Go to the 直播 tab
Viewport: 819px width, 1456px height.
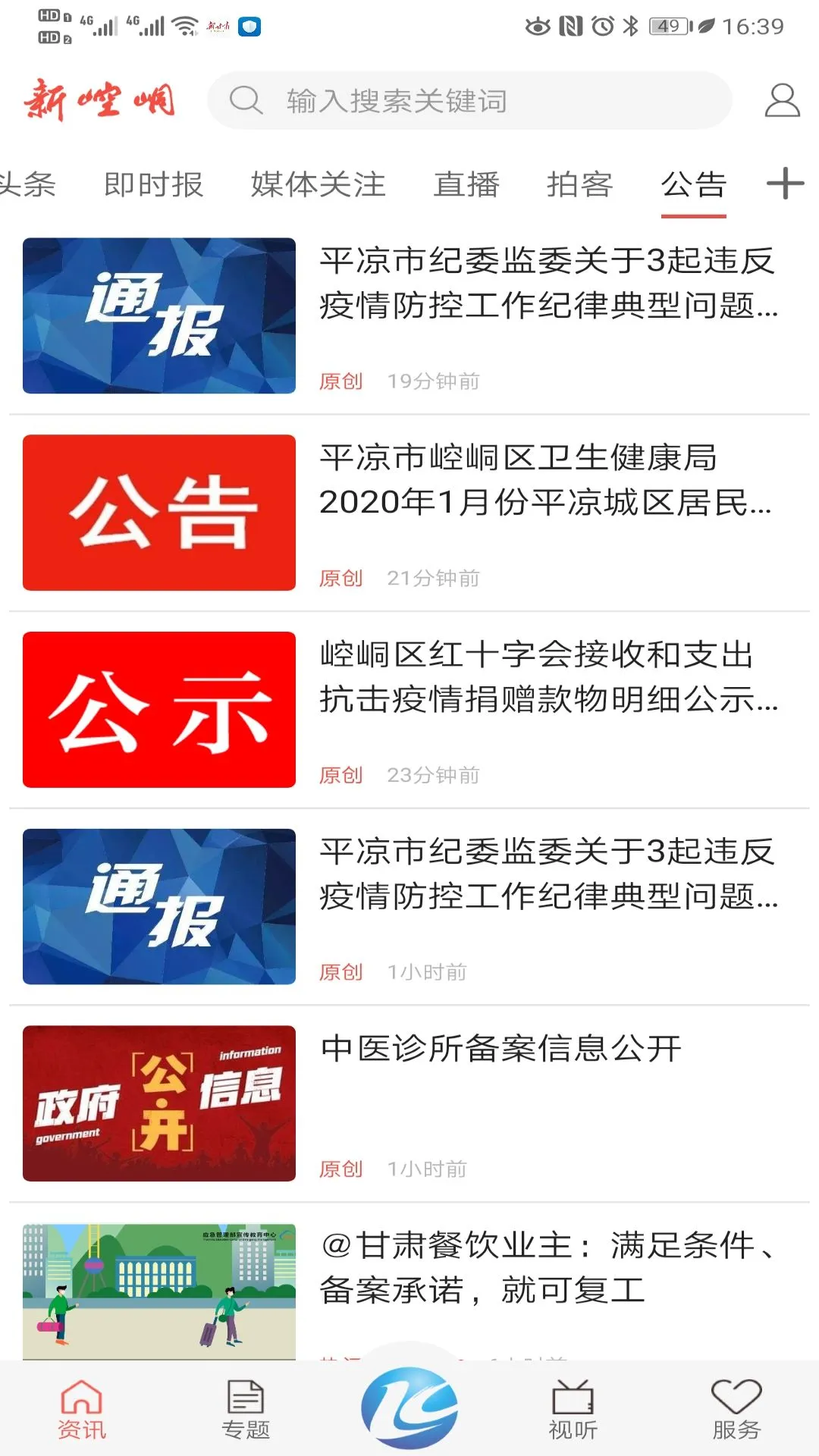click(x=466, y=184)
